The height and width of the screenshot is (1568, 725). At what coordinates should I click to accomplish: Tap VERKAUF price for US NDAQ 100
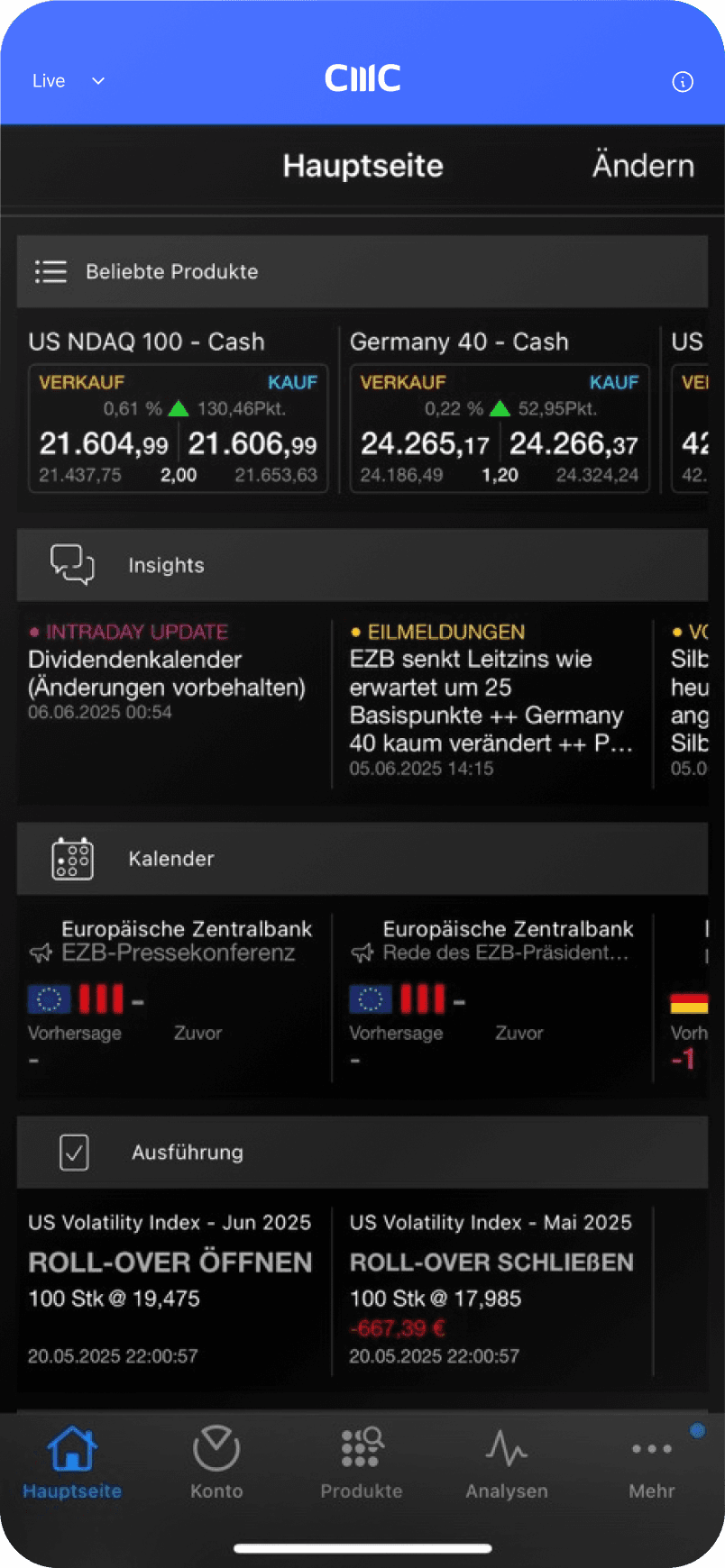pos(104,442)
